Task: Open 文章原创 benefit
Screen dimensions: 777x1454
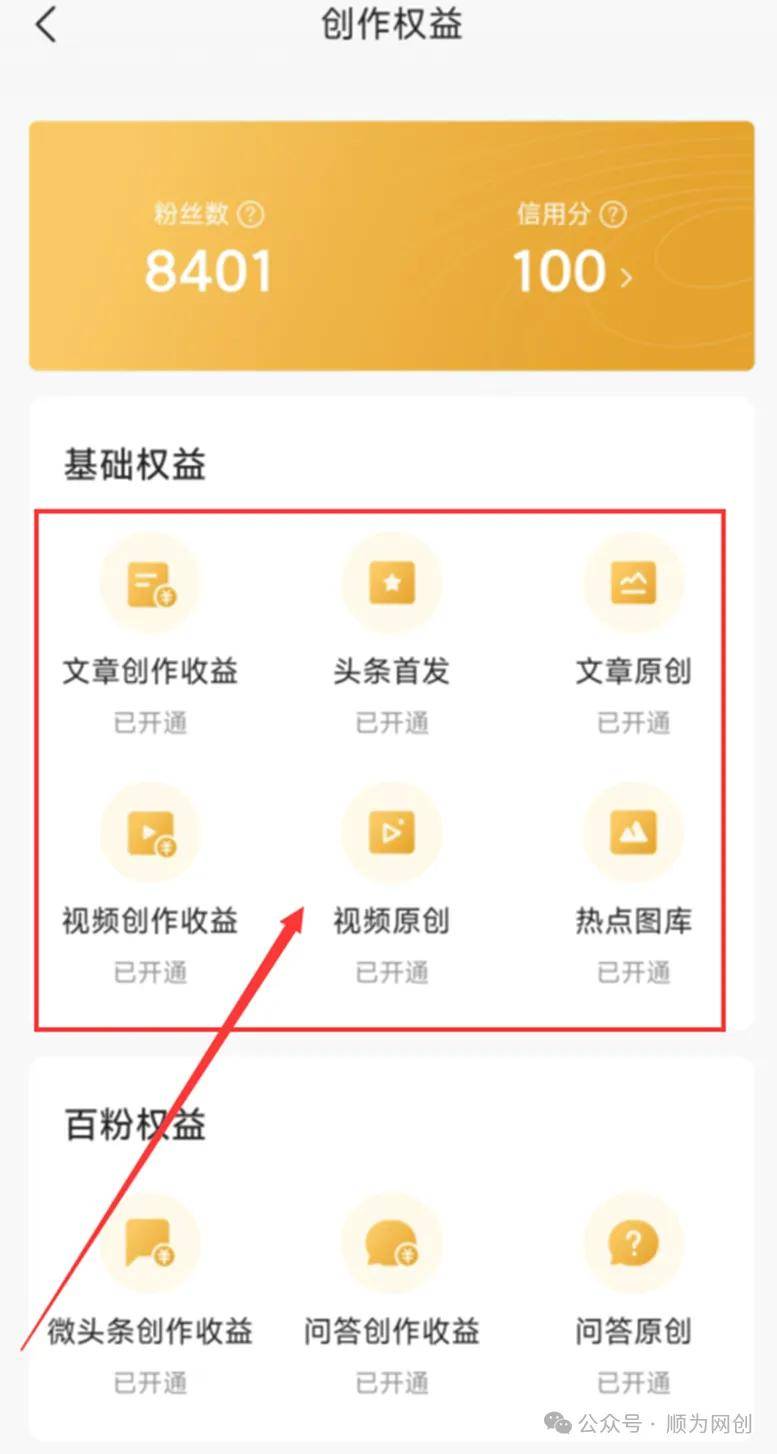Action: (633, 585)
